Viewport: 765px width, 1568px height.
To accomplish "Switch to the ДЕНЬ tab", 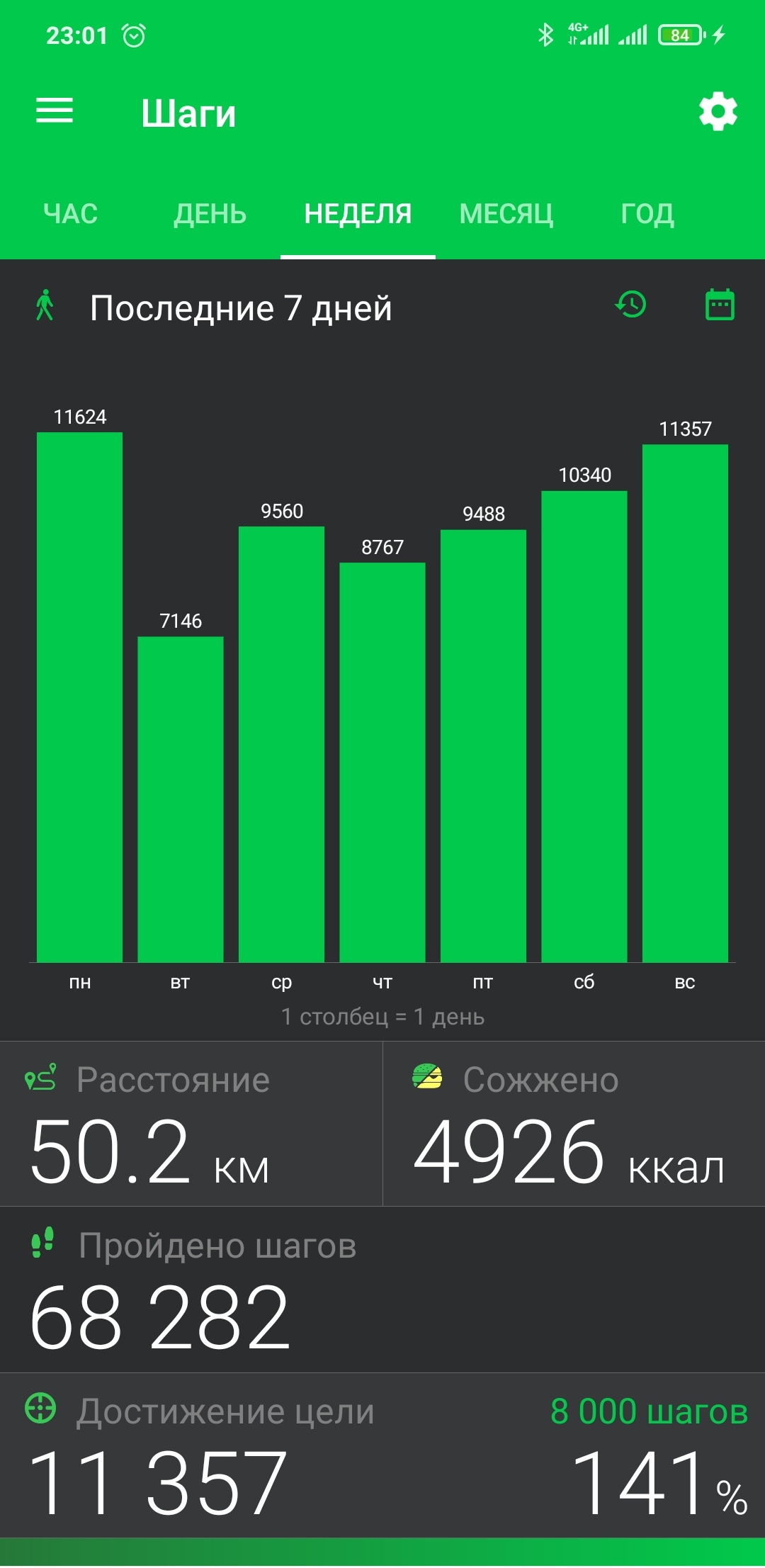I will pos(210,213).
